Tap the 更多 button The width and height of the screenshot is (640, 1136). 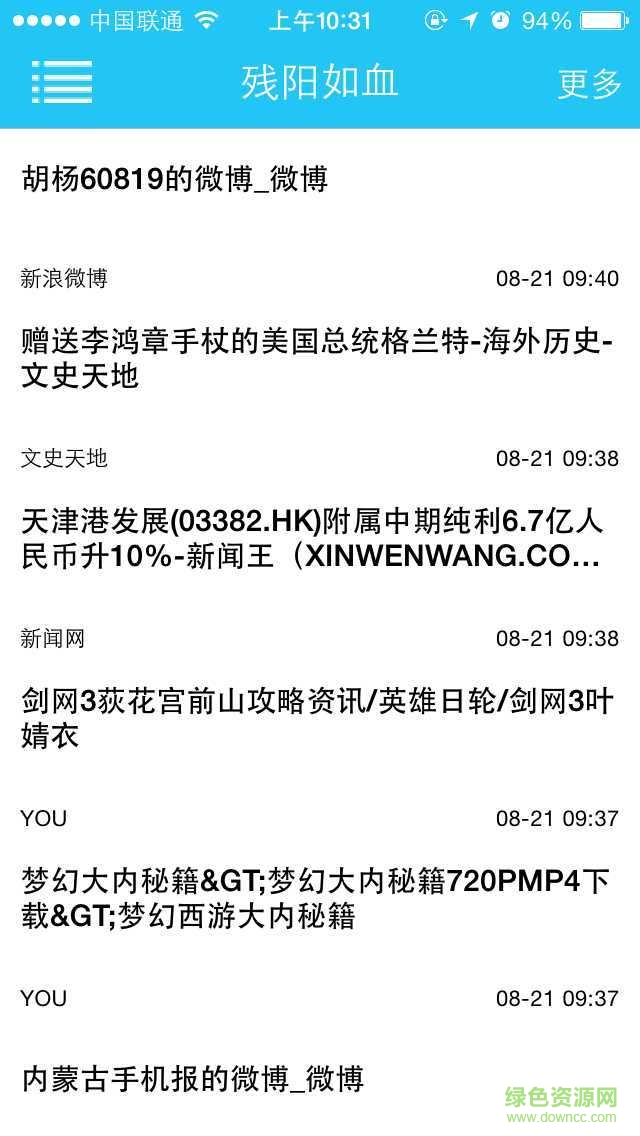[589, 84]
